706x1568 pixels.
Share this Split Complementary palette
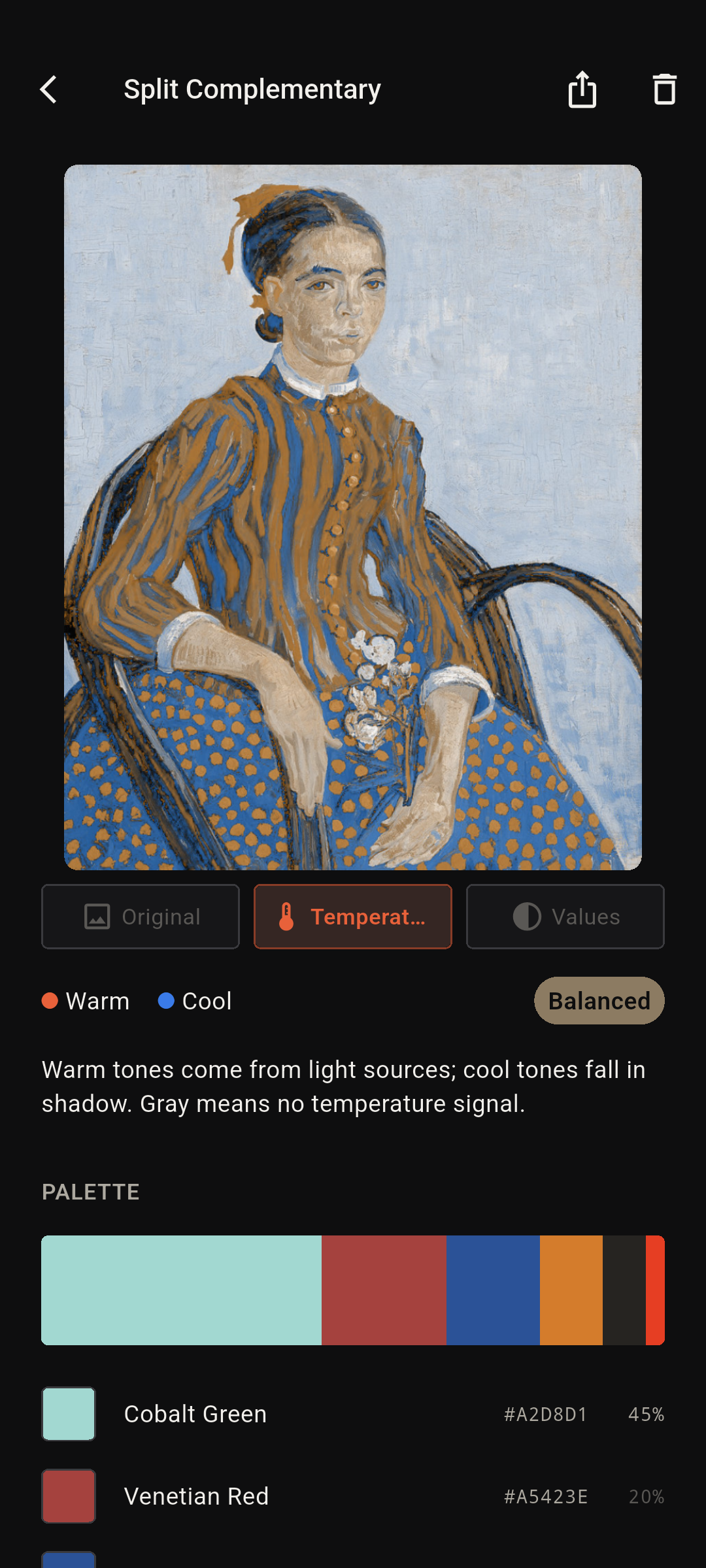582,90
